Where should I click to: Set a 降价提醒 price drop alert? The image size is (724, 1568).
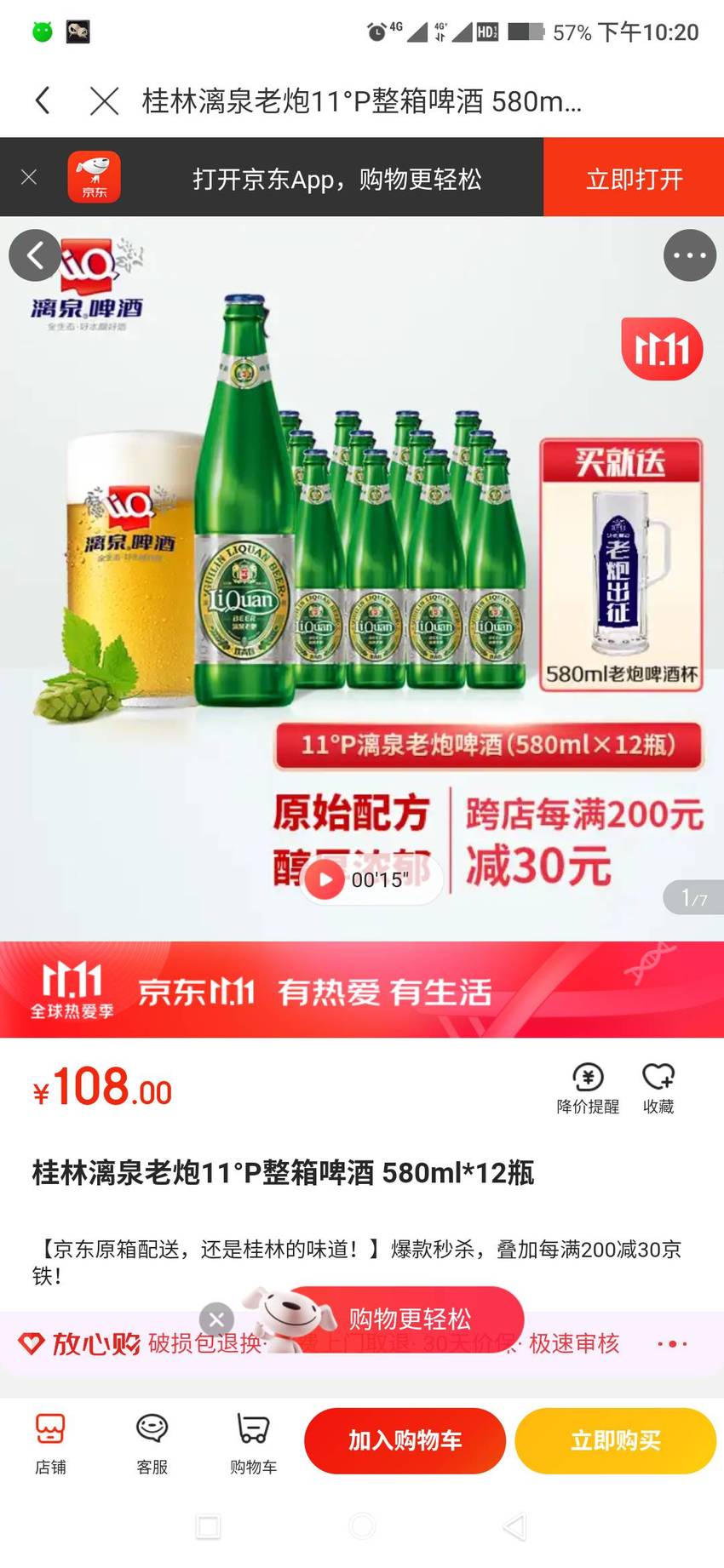[588, 1089]
